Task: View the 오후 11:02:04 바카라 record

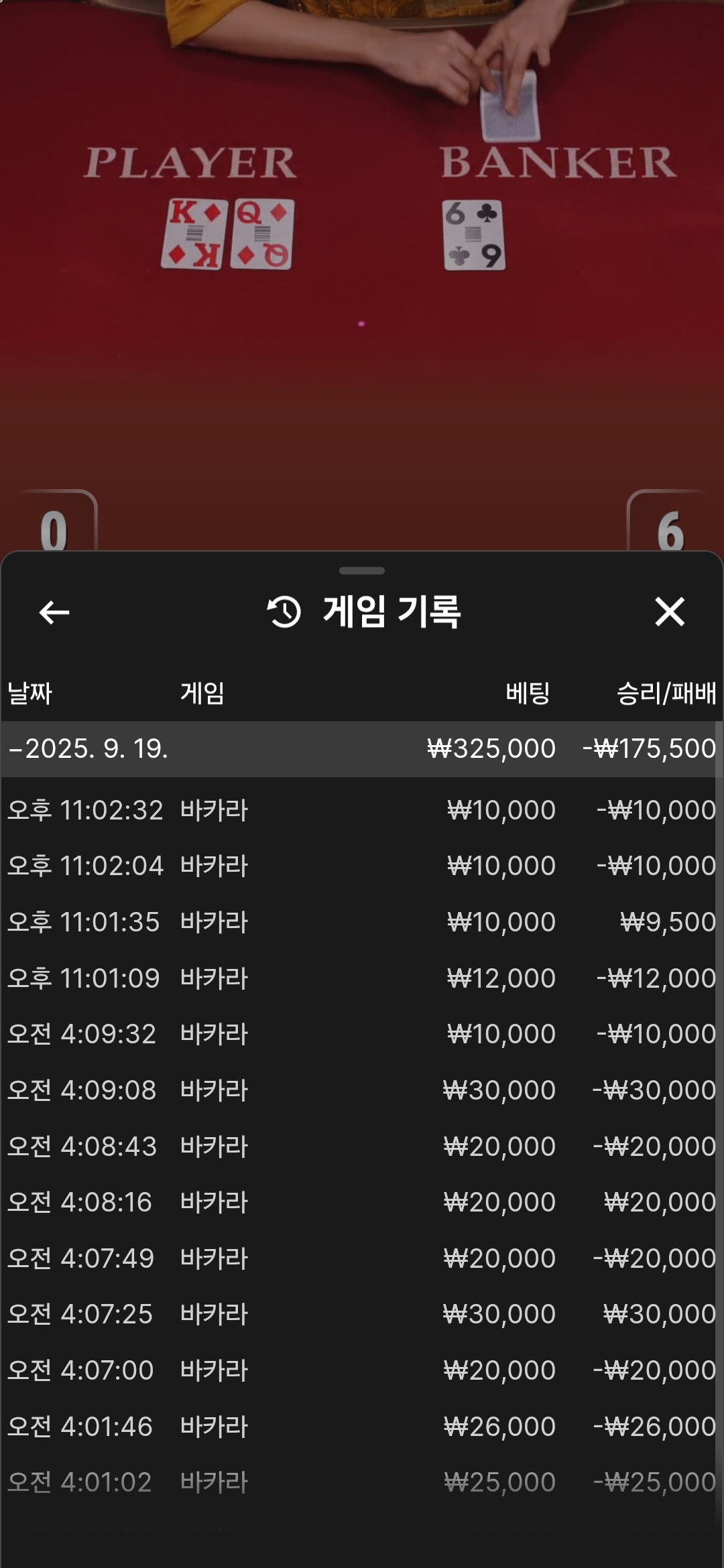Action: [x=362, y=866]
